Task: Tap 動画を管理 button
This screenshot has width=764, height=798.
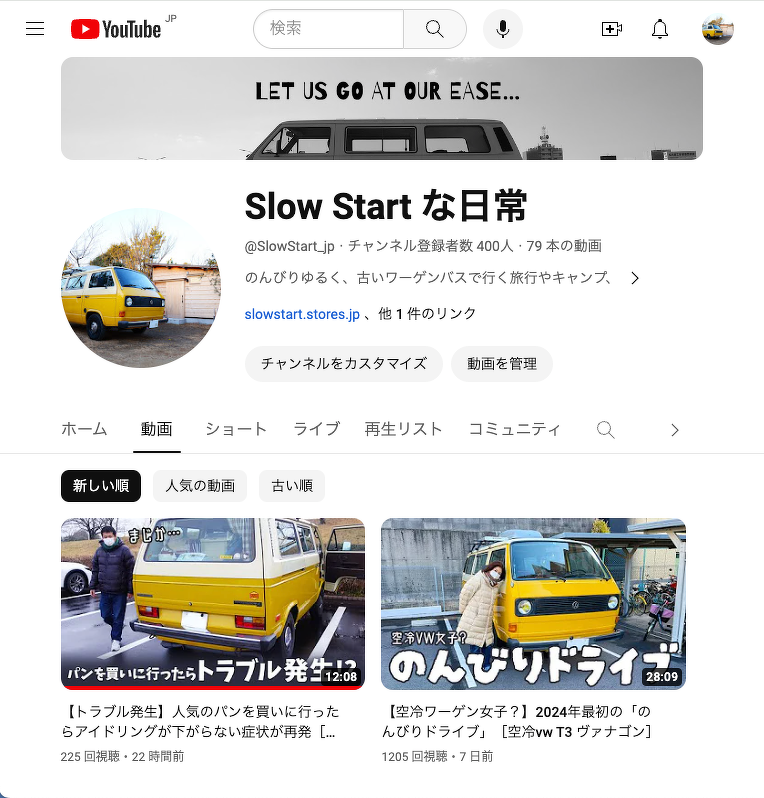Action: click(x=501, y=364)
